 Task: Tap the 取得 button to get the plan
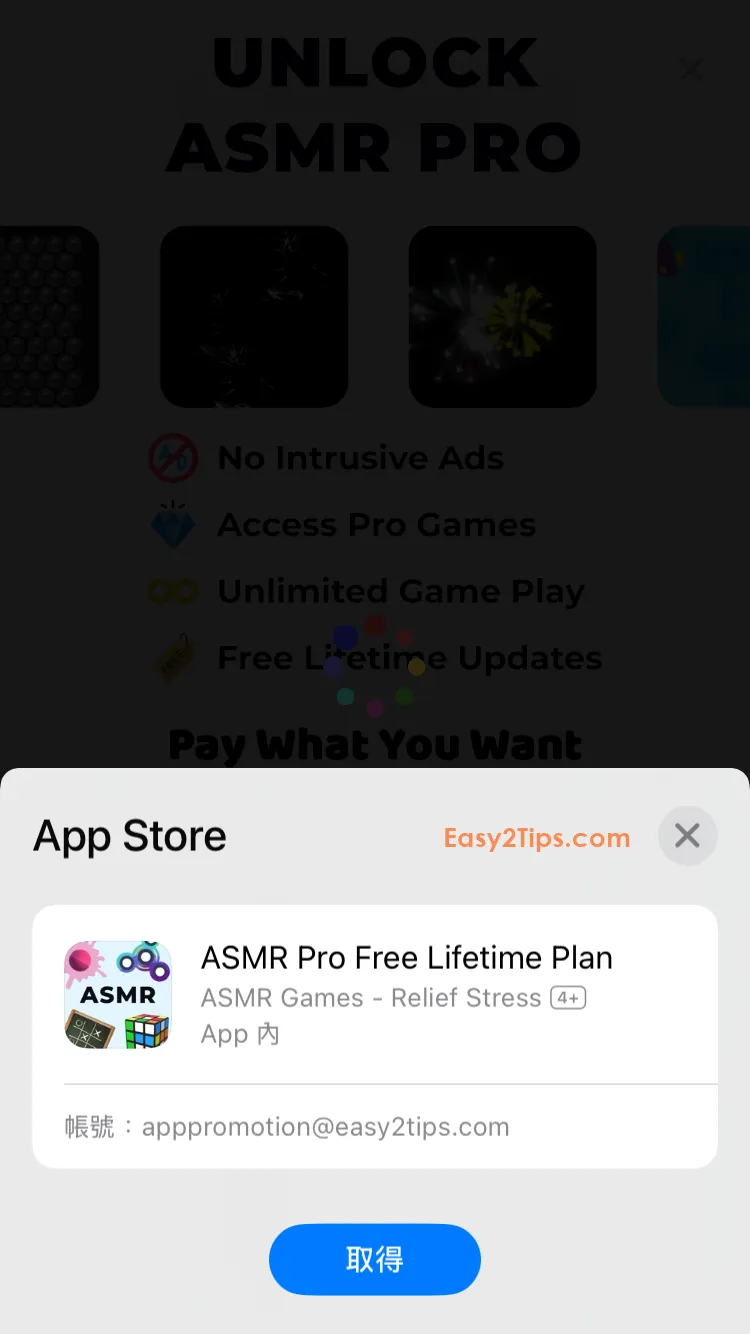[x=374, y=1259]
